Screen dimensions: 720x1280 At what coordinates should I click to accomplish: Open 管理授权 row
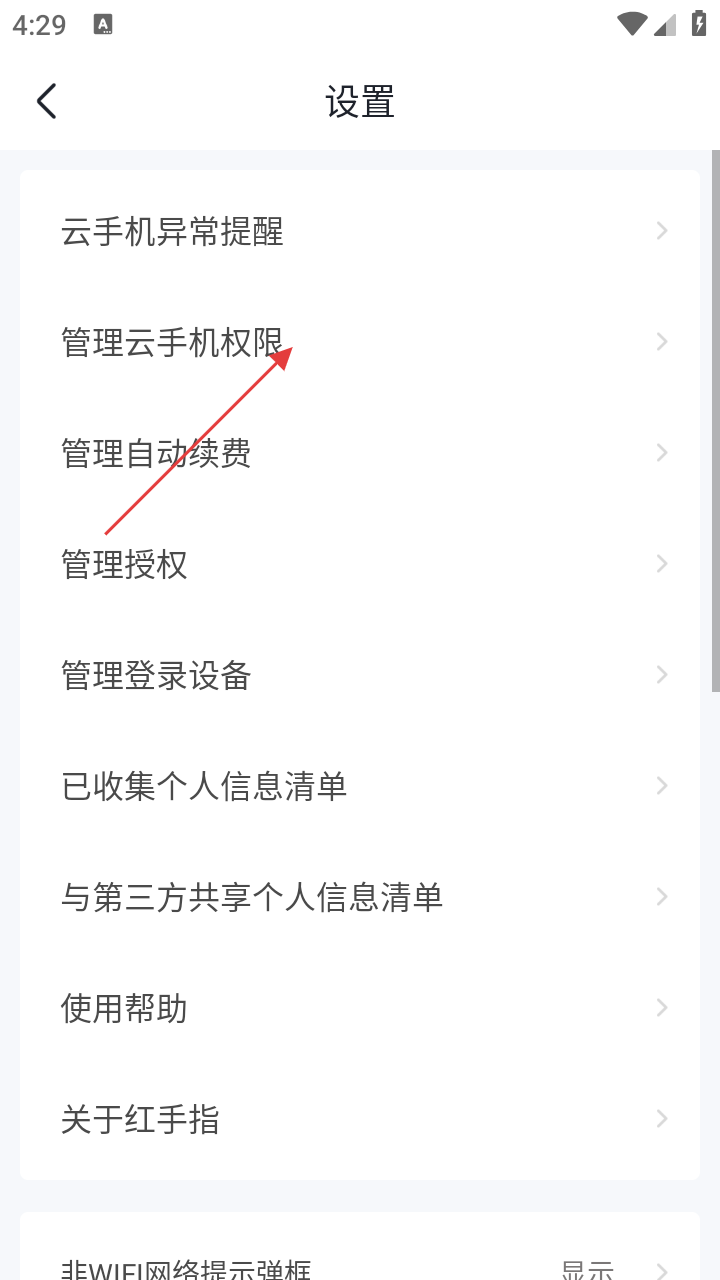click(360, 564)
